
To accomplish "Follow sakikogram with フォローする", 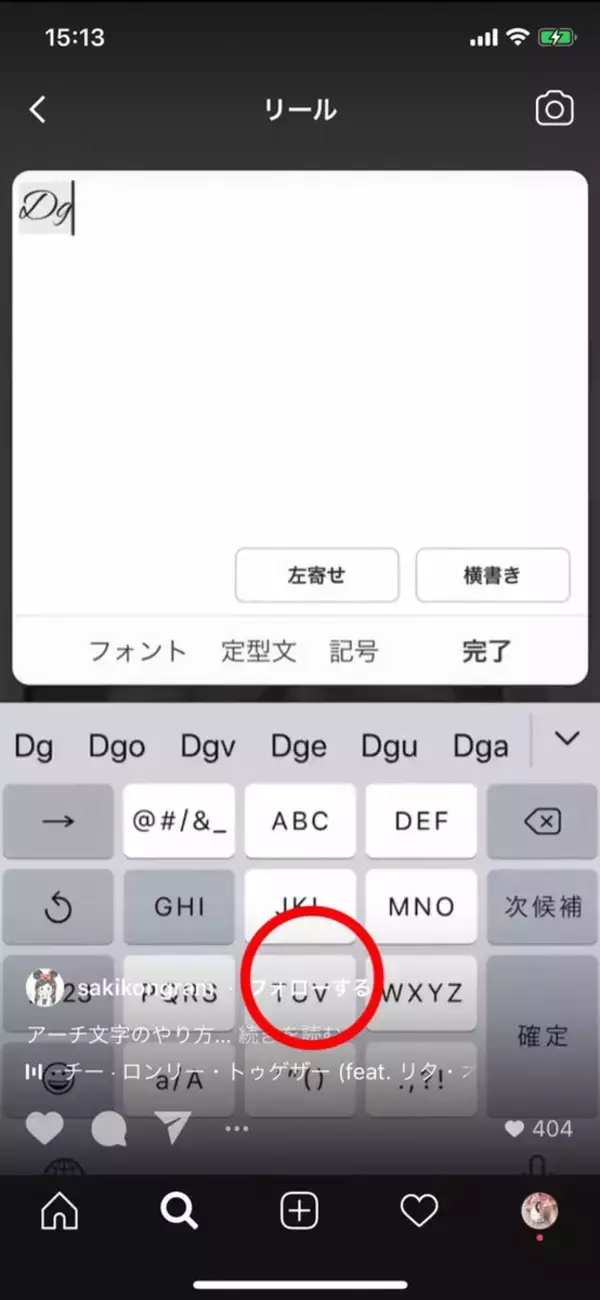I will pos(308,989).
